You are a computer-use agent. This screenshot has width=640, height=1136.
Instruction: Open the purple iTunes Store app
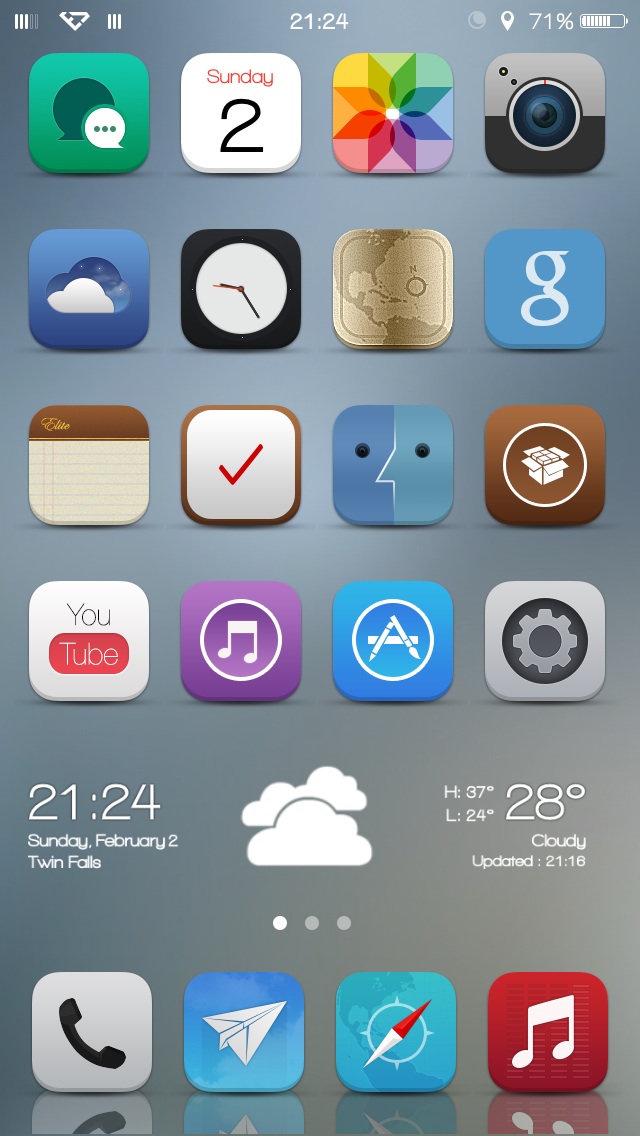click(241, 641)
